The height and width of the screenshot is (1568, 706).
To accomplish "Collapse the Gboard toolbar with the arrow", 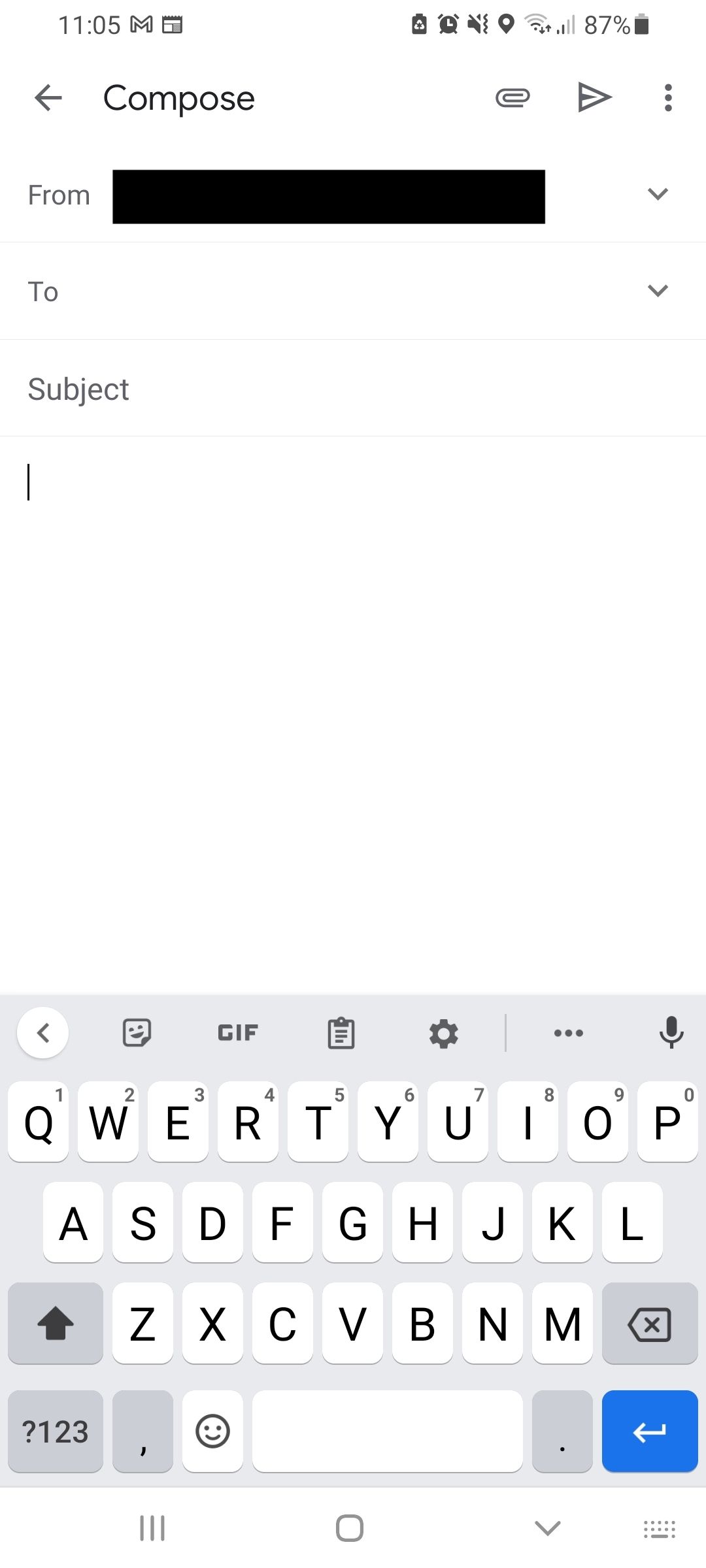I will point(43,1032).
